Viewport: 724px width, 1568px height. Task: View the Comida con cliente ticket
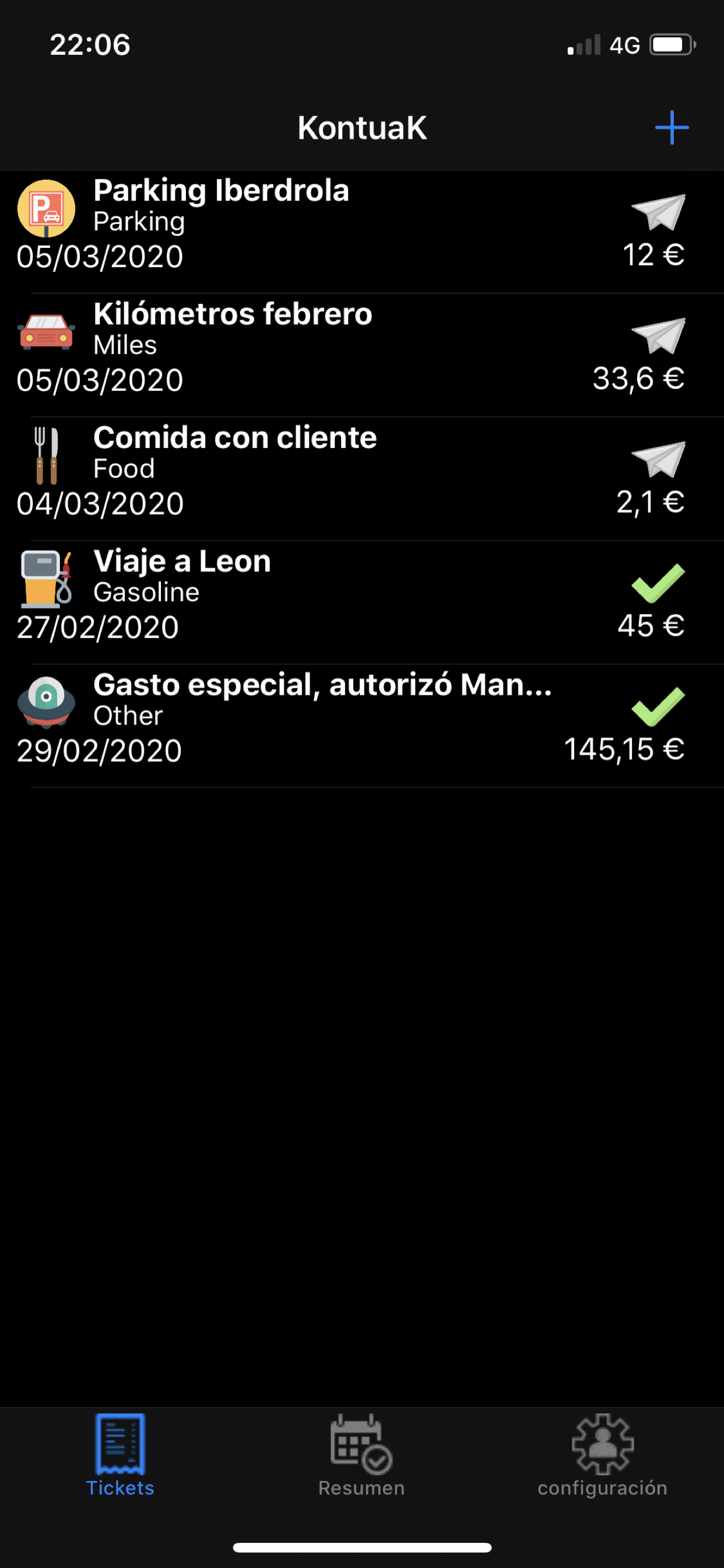tap(362, 479)
